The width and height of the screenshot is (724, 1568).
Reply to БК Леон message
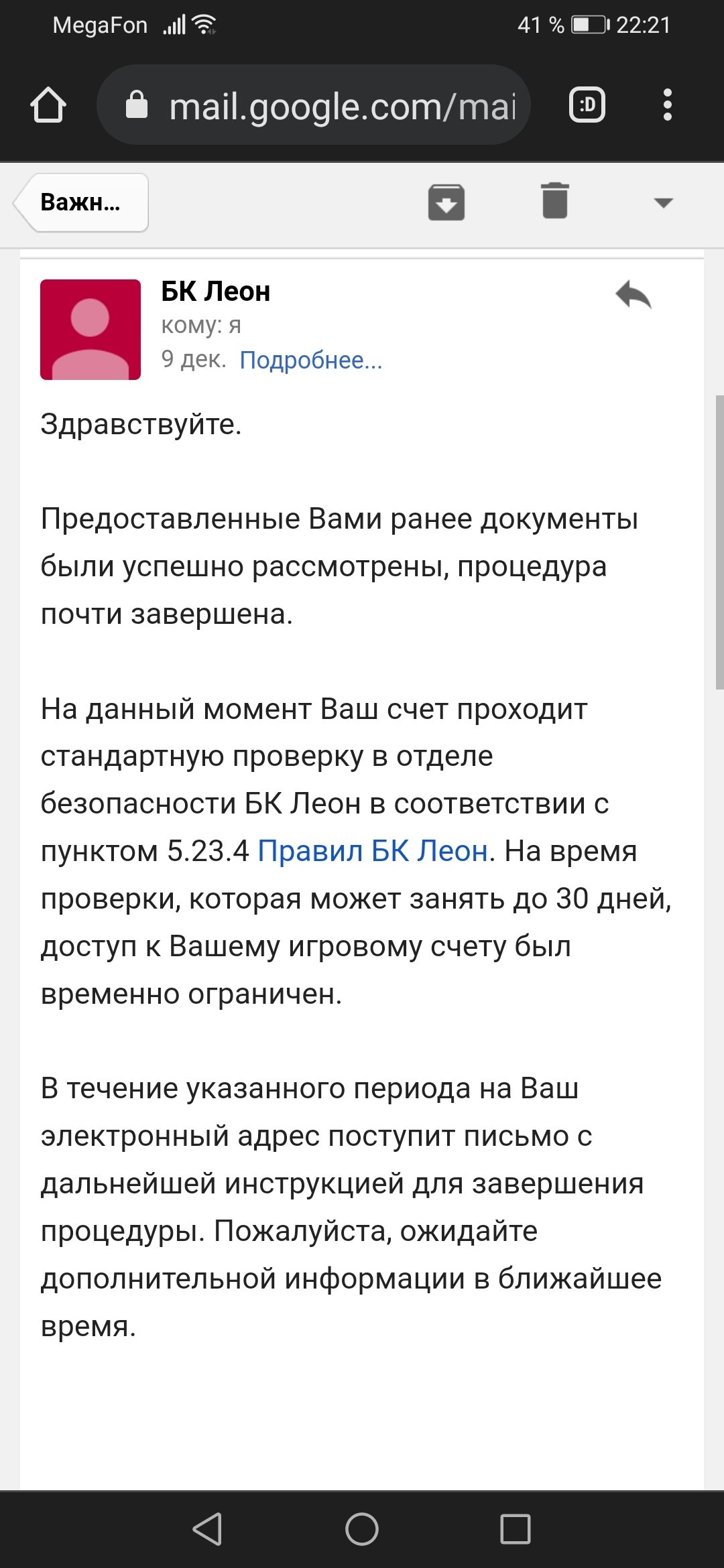coord(633,295)
